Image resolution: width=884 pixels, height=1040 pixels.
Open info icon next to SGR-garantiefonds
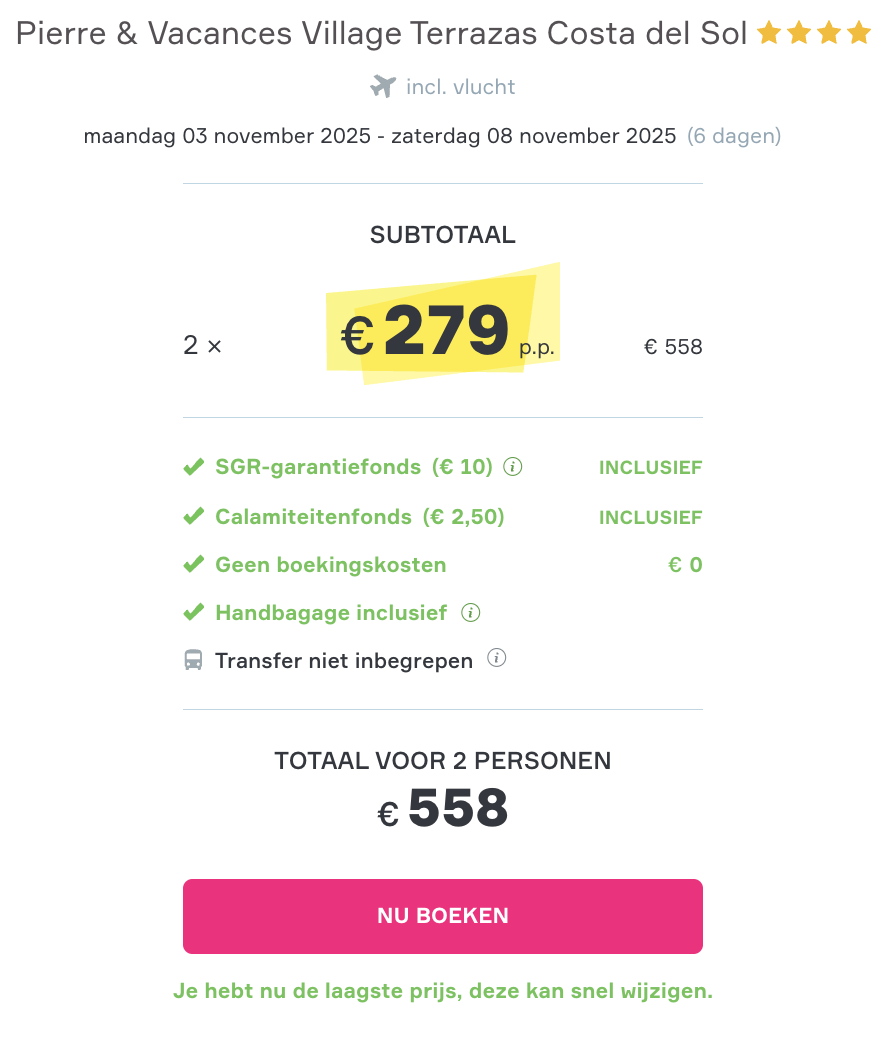coord(513,467)
